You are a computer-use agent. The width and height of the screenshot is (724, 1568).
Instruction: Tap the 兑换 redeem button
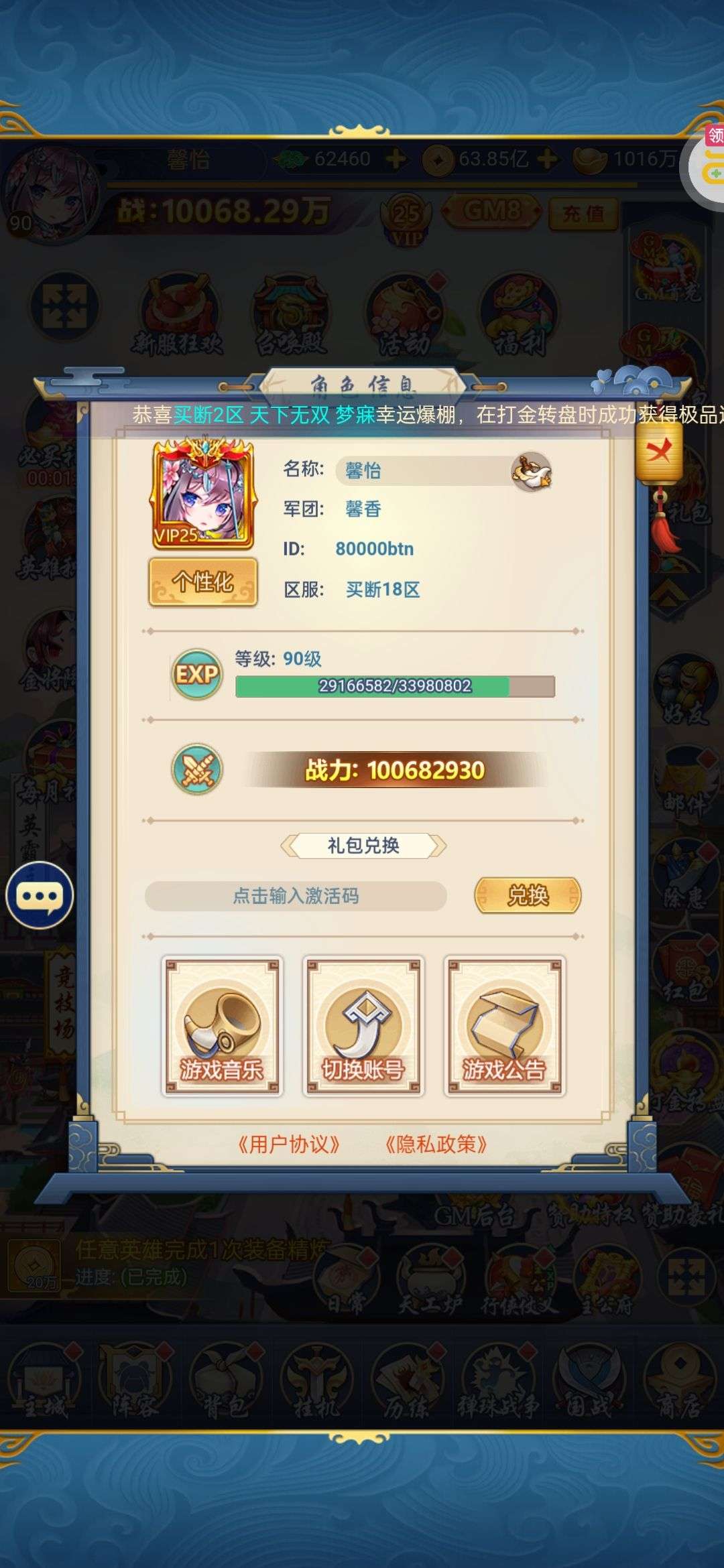point(528,895)
